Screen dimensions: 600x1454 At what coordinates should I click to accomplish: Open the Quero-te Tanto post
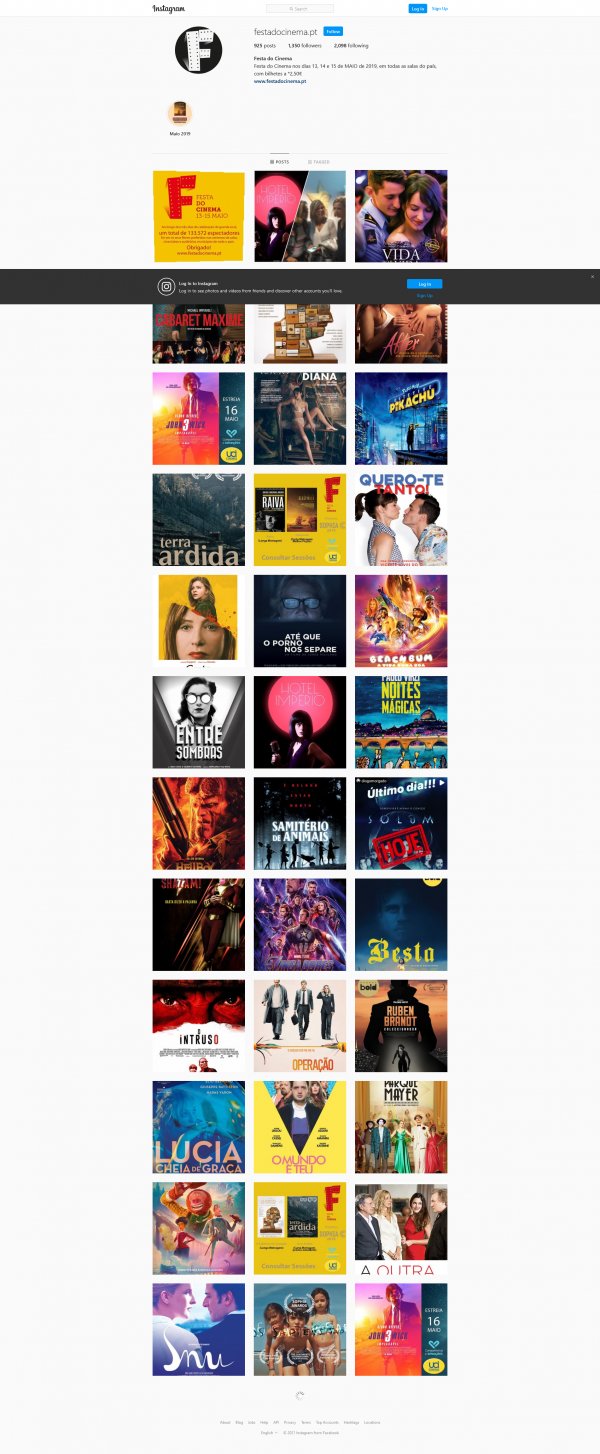(x=401, y=520)
